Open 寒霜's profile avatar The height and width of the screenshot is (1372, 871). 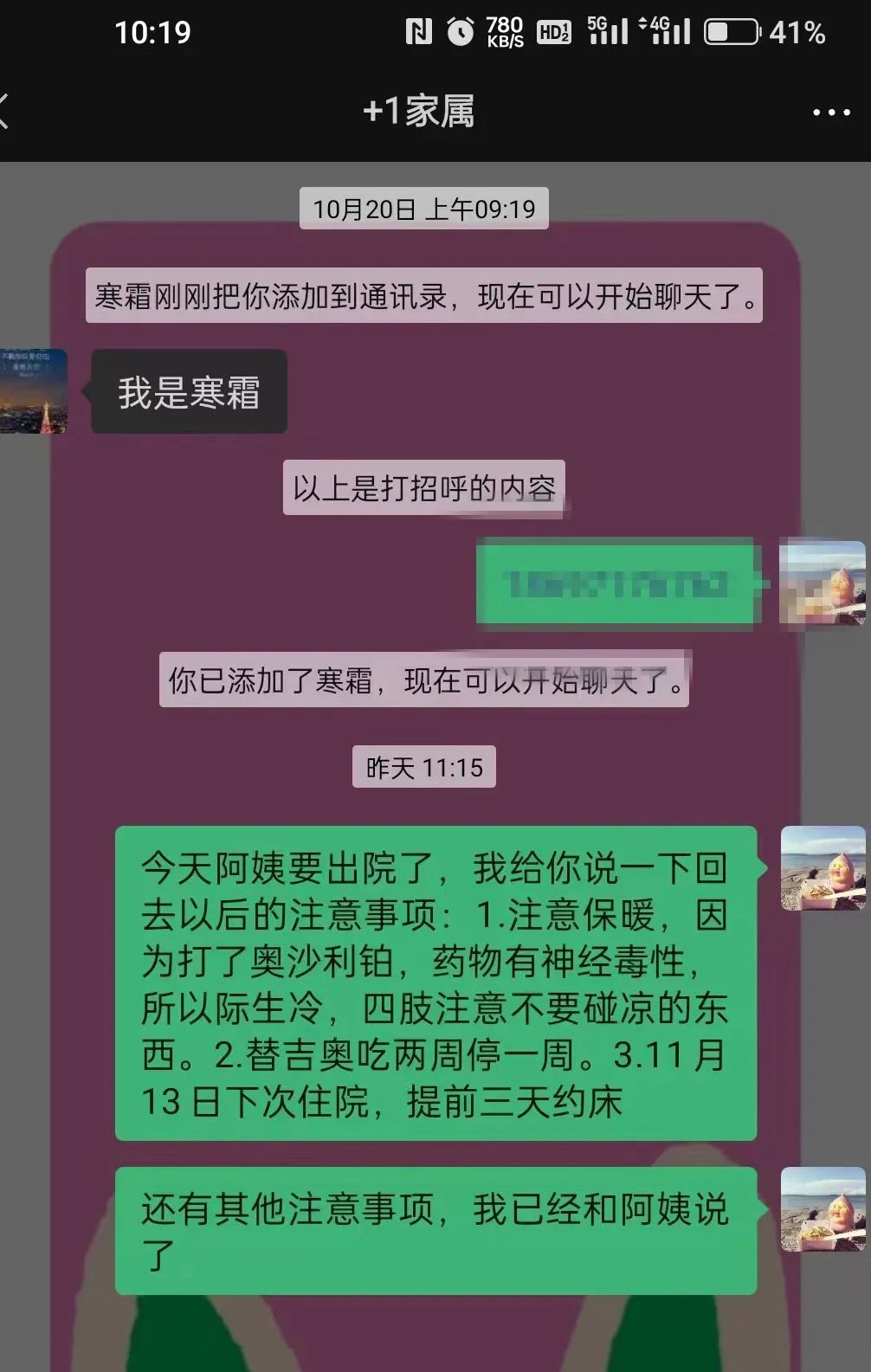[33, 391]
